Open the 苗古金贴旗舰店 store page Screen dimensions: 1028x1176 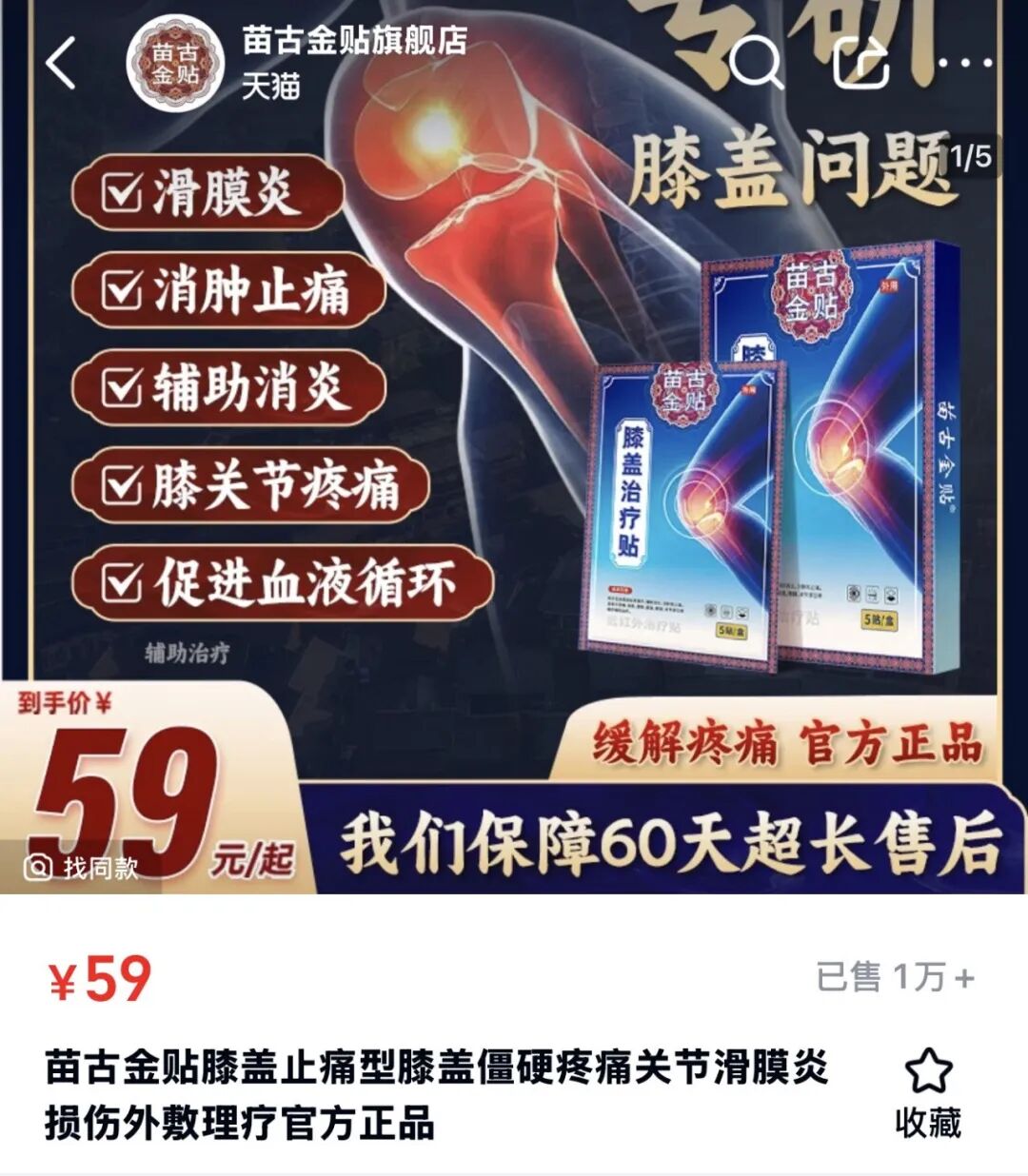point(353,42)
